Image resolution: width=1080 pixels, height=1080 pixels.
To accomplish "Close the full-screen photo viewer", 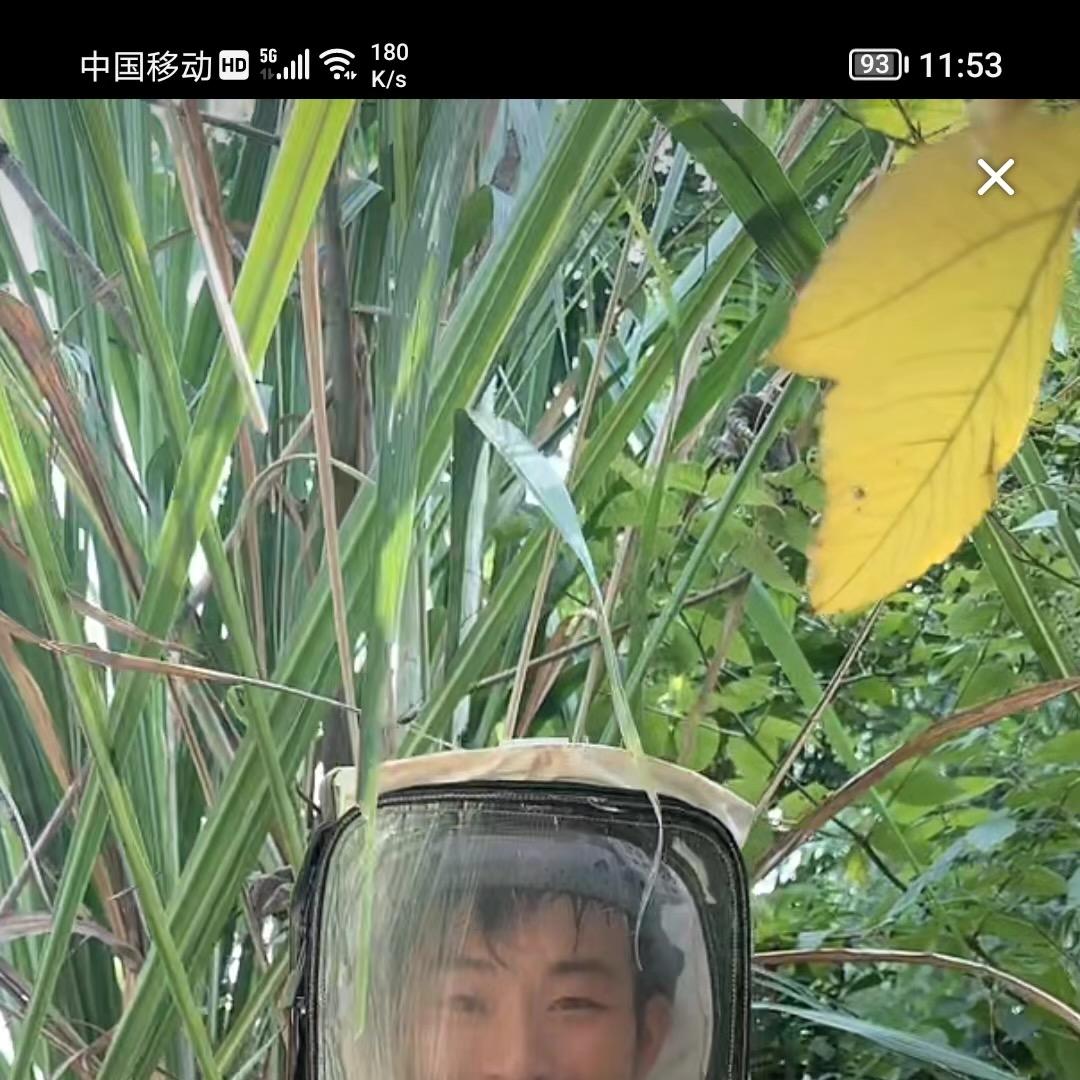I will pos(995,178).
